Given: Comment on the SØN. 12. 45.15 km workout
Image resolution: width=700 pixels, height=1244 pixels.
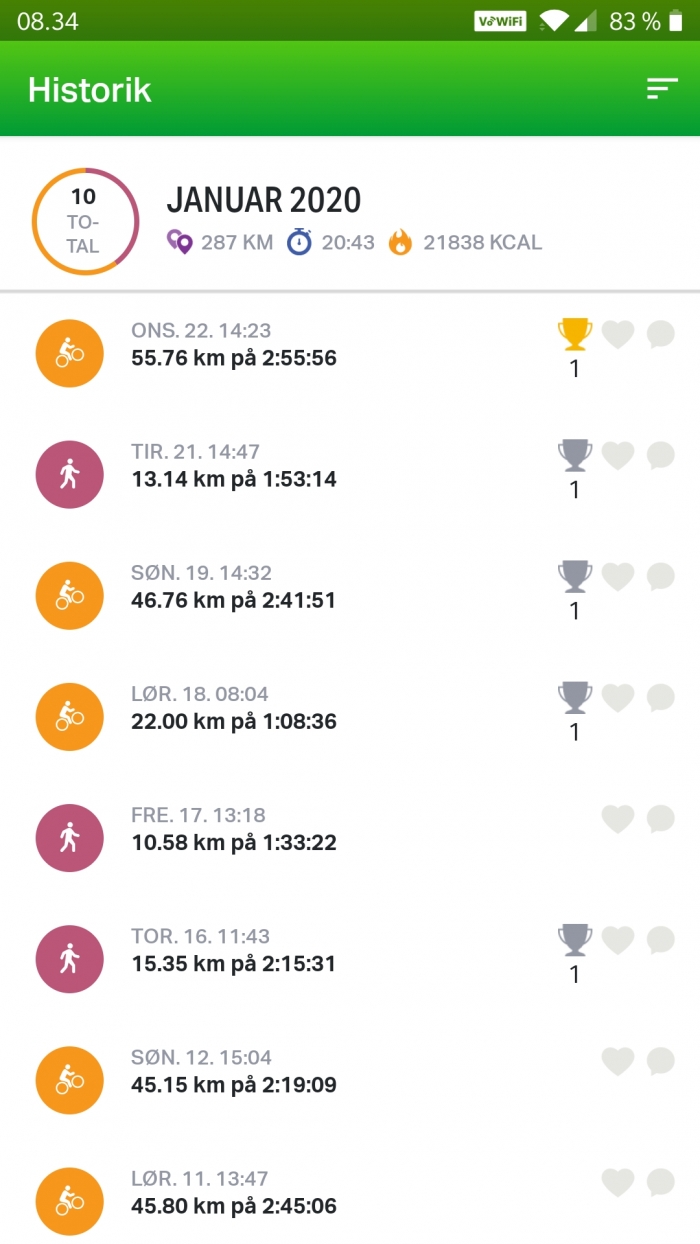Looking at the screenshot, I should pos(661,1061).
